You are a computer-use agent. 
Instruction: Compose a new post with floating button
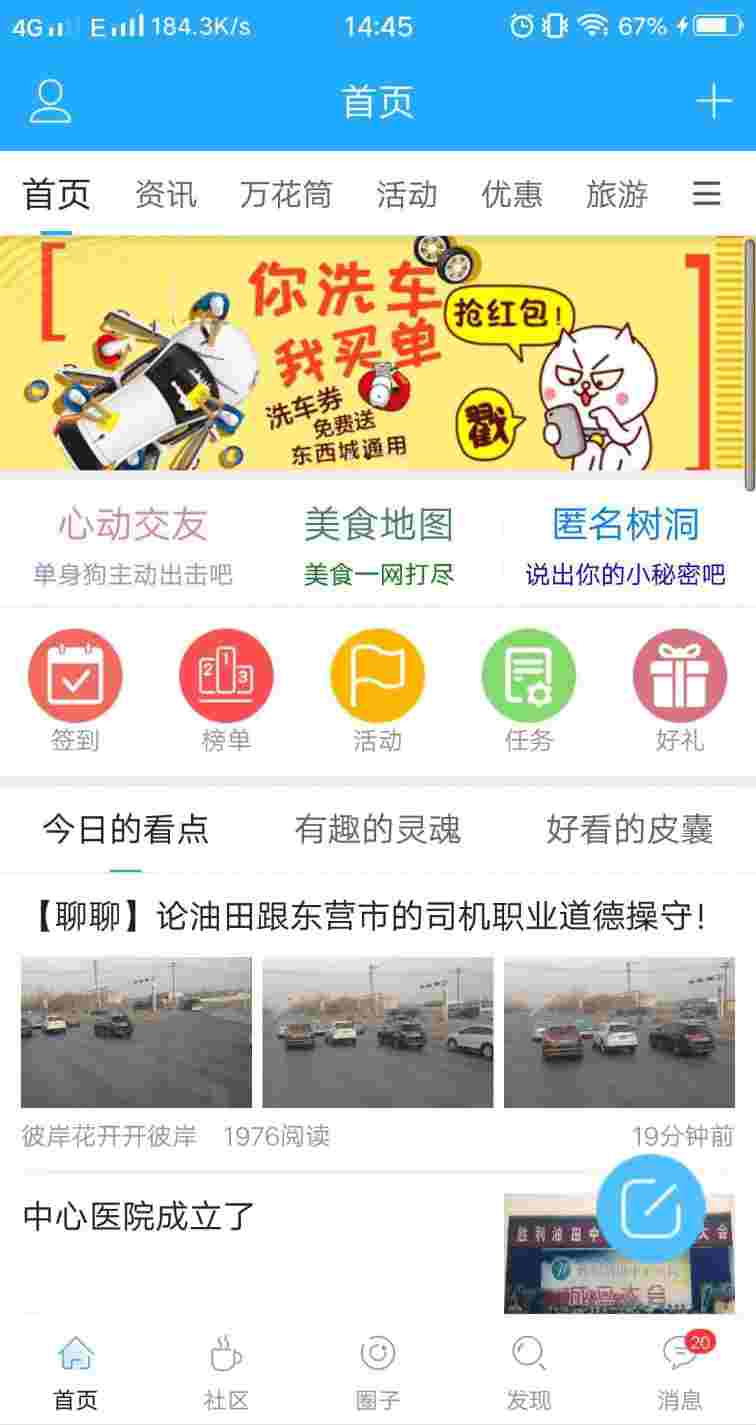click(x=650, y=1209)
